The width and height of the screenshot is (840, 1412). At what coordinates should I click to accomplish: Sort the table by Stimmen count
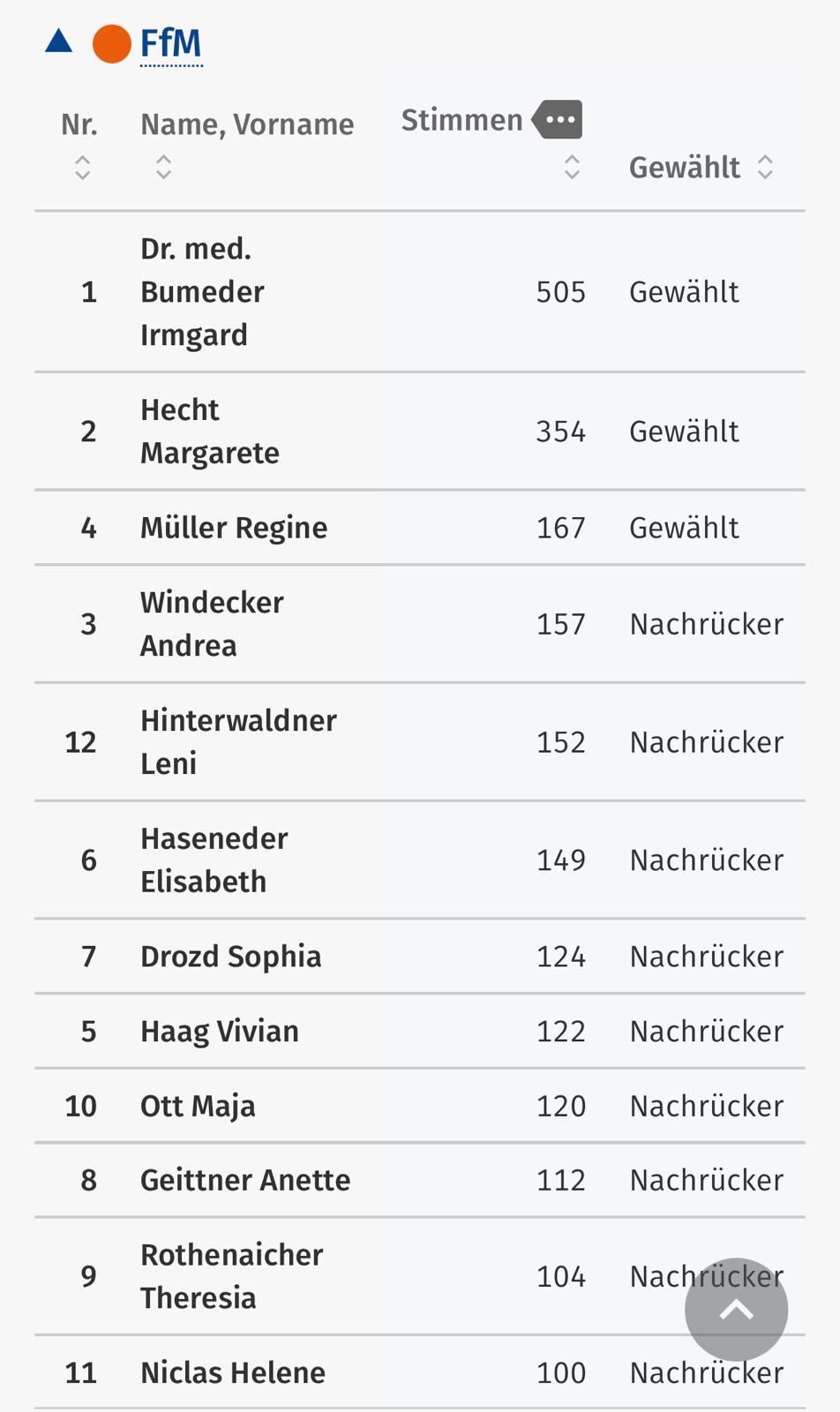click(x=572, y=167)
